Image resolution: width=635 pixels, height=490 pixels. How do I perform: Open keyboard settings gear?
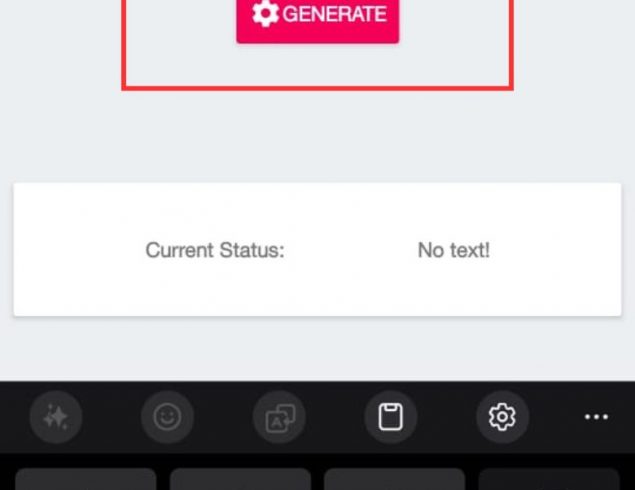click(501, 417)
